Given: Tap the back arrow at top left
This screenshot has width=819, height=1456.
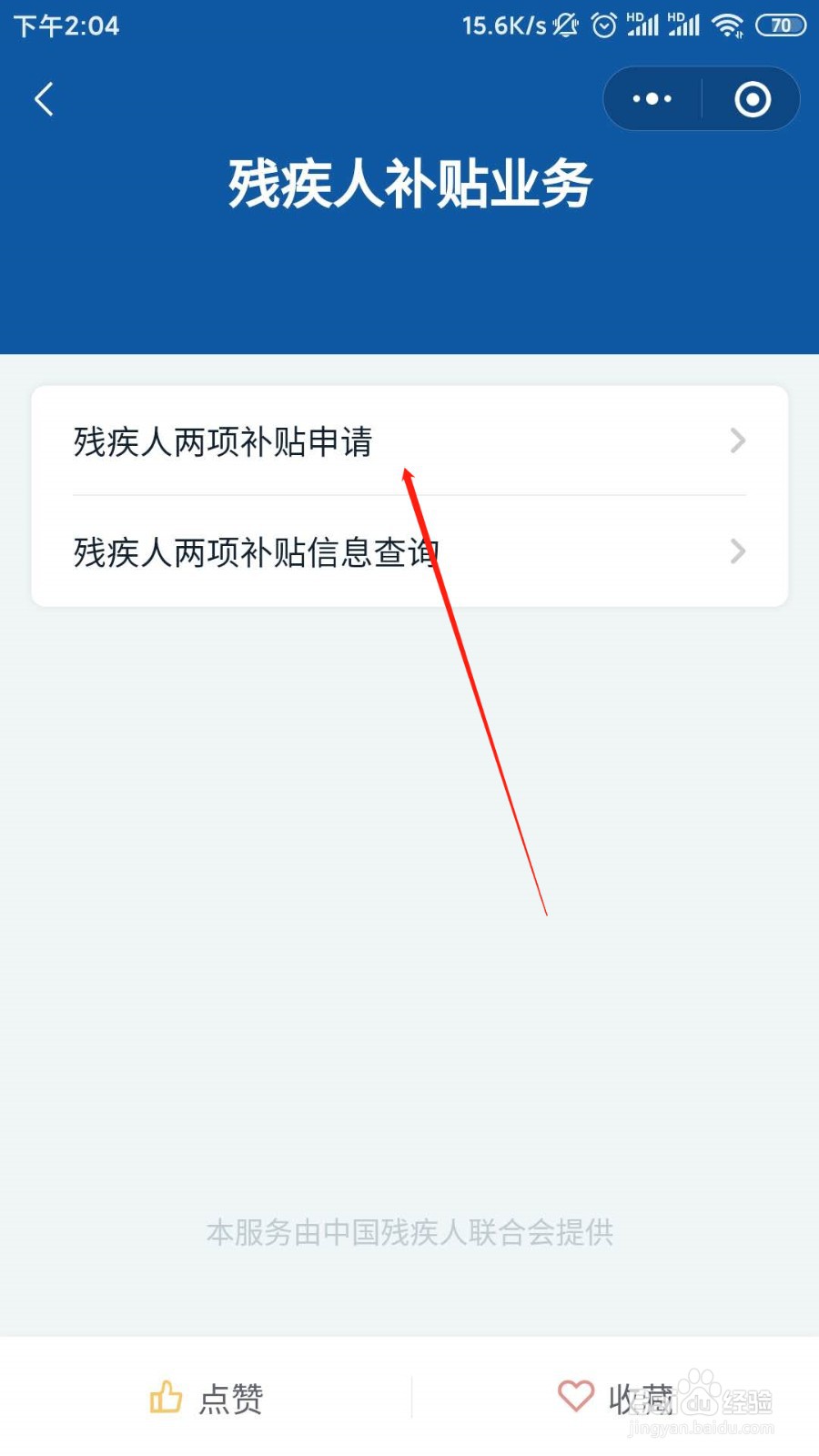Looking at the screenshot, I should (x=44, y=99).
